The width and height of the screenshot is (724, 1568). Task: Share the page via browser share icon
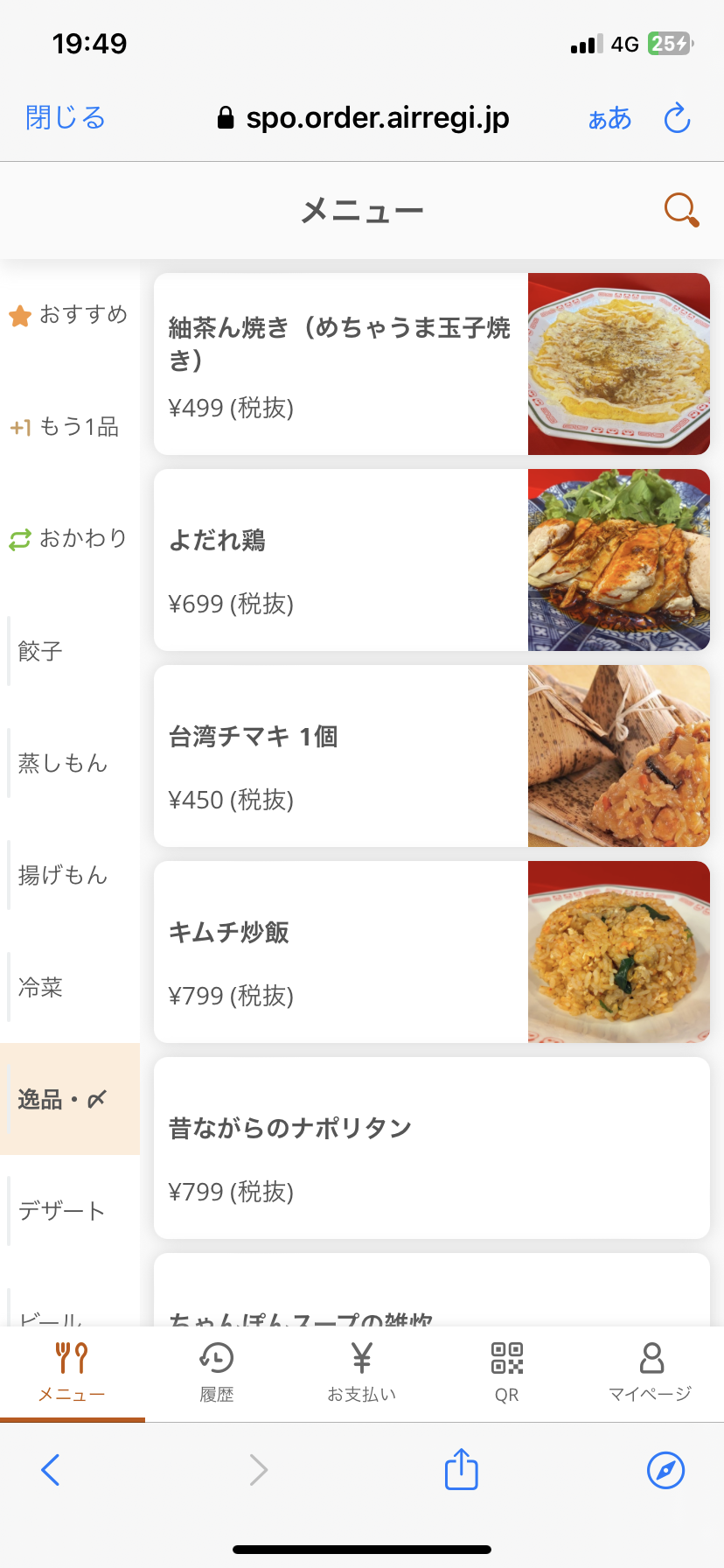(x=462, y=1469)
